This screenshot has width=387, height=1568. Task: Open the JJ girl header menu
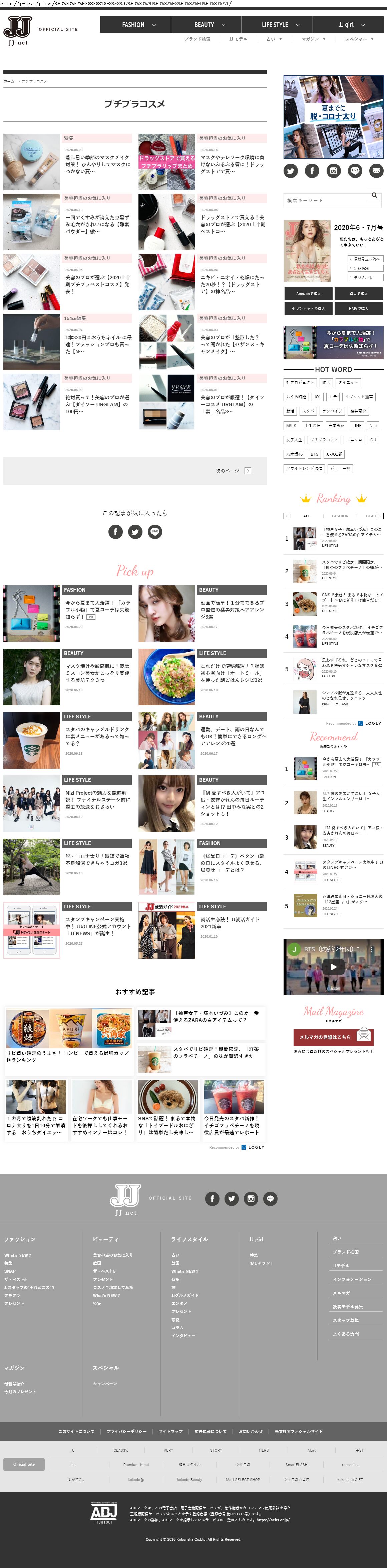point(349,25)
